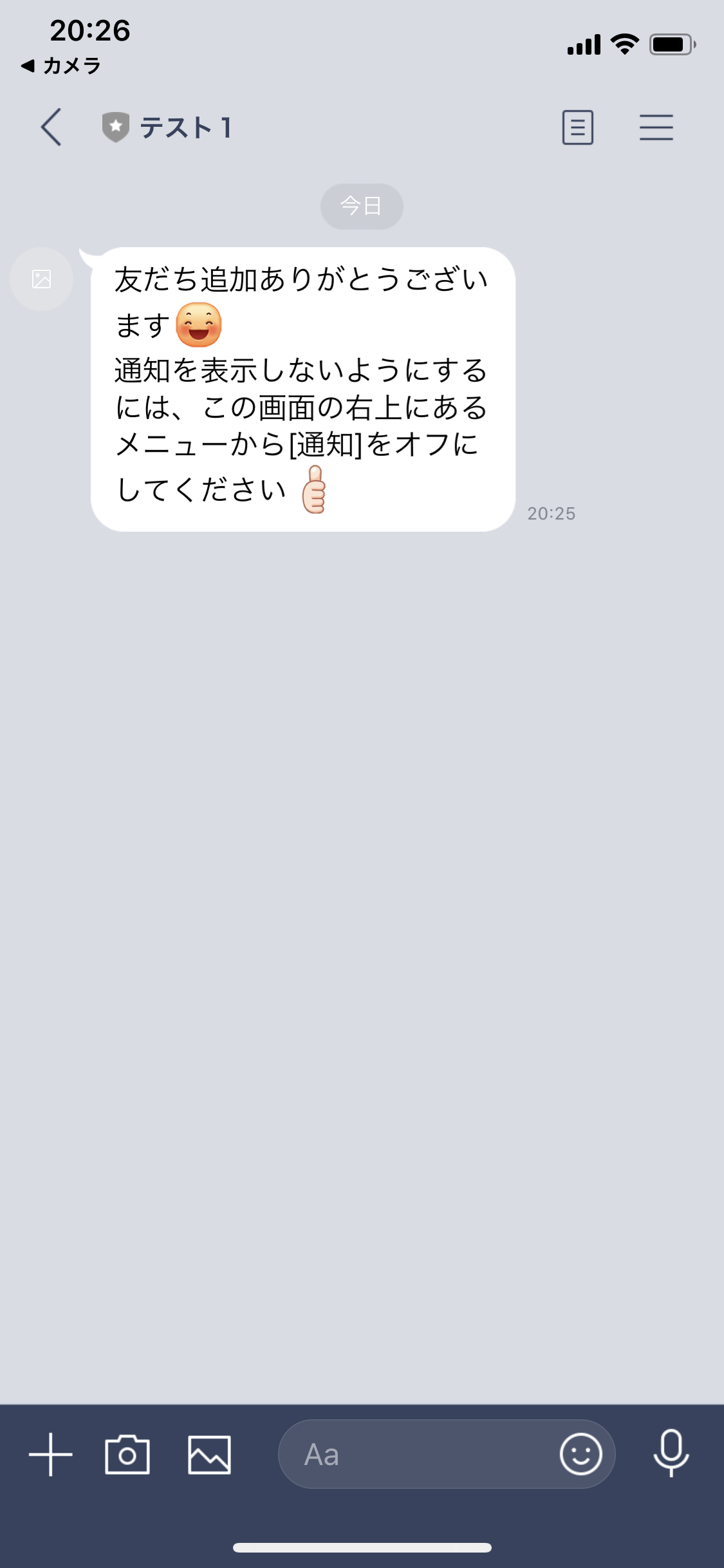Start a voice message with microphone
The height and width of the screenshot is (1568, 724).
[671, 1453]
